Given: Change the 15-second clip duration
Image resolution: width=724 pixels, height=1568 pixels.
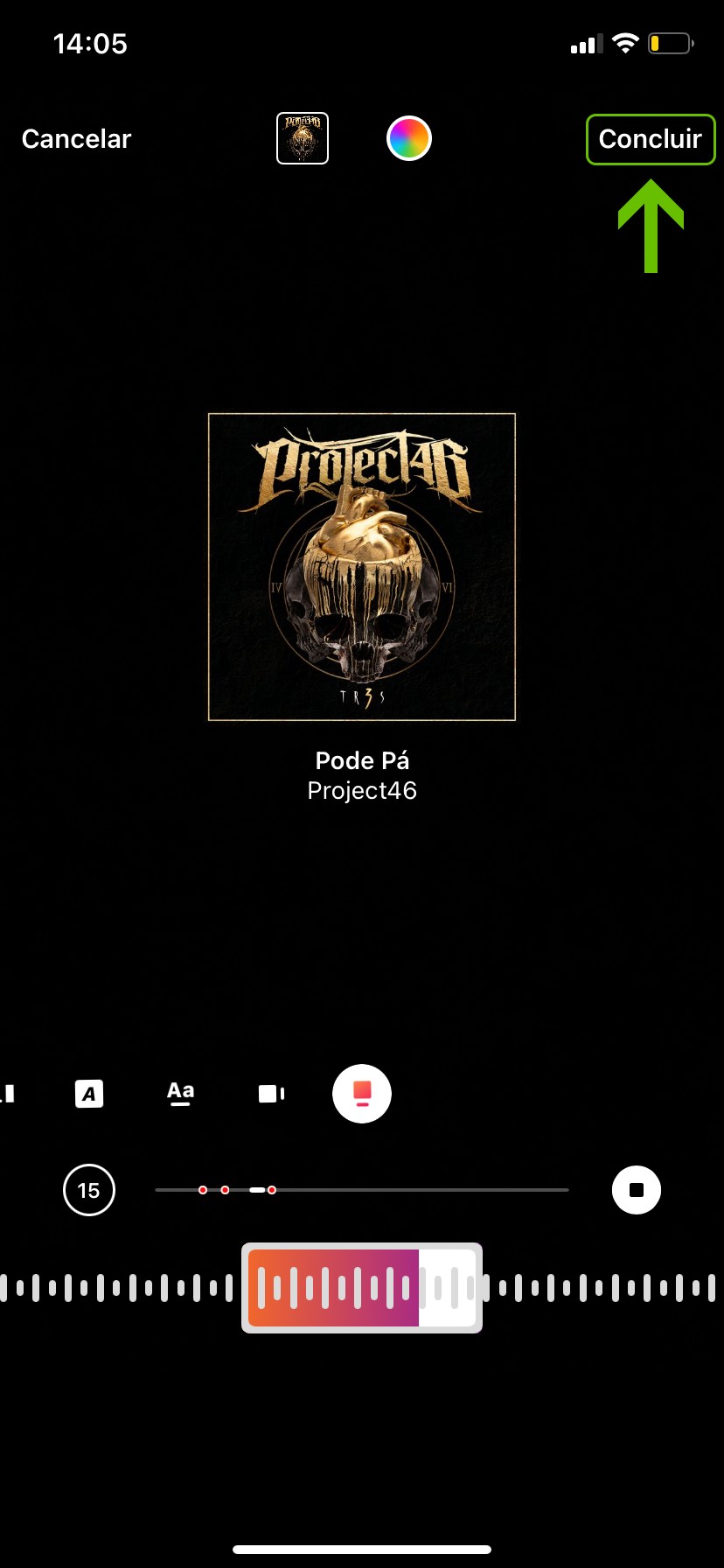Looking at the screenshot, I should [89, 1190].
